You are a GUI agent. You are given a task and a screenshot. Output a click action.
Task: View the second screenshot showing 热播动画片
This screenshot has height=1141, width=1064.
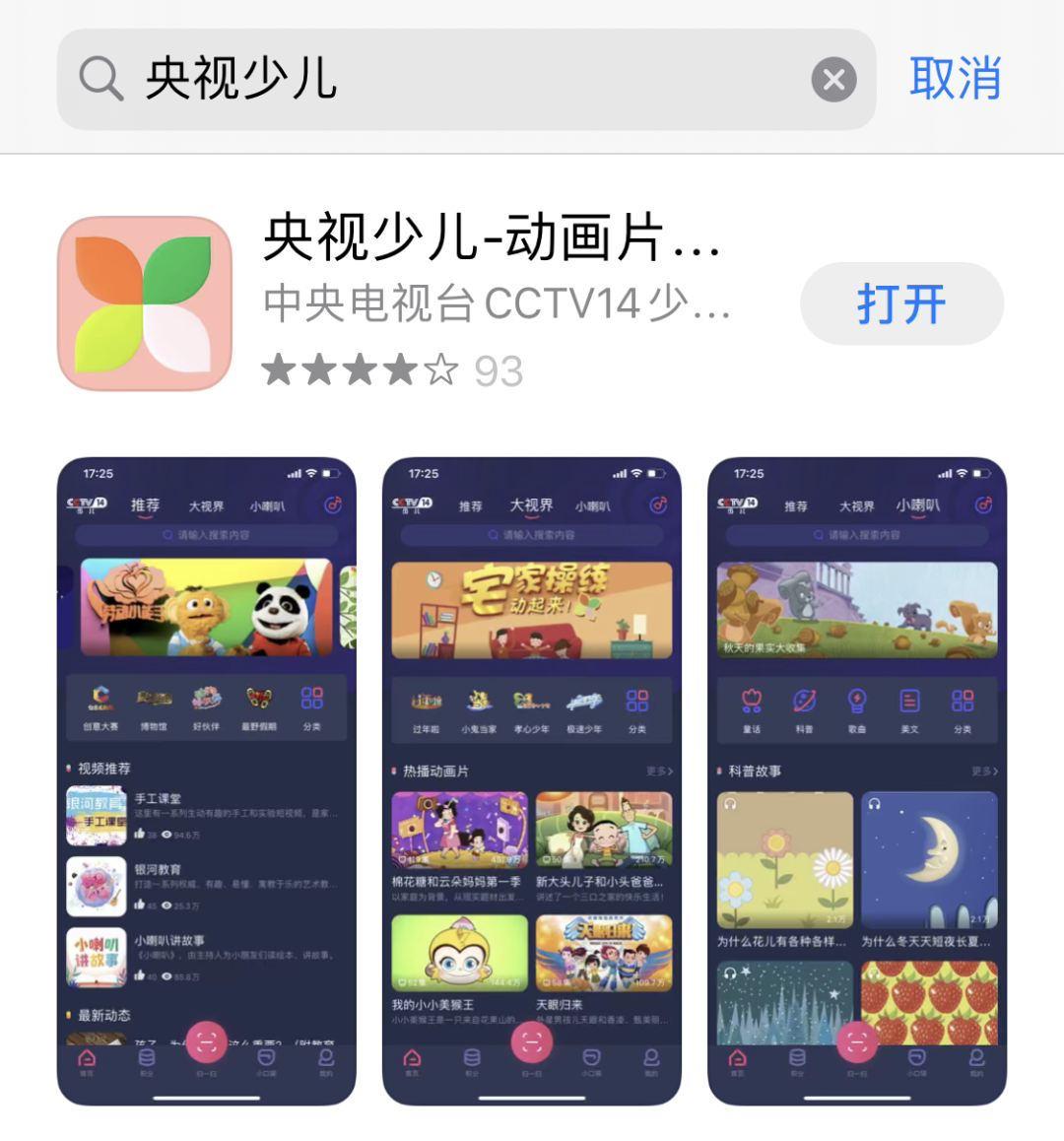(531, 780)
